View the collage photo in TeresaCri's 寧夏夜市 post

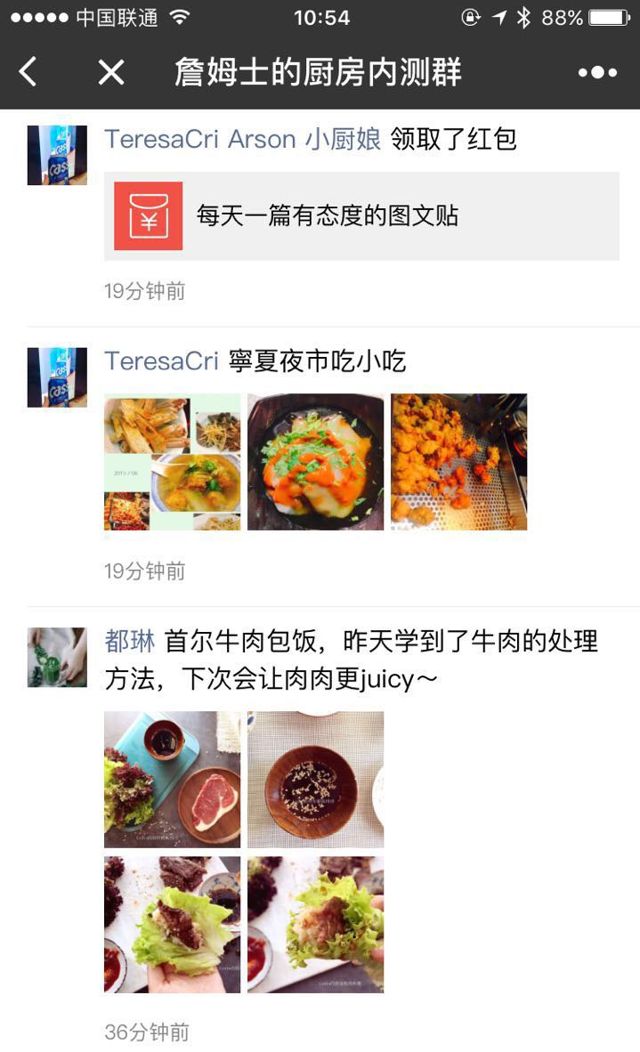click(172, 462)
